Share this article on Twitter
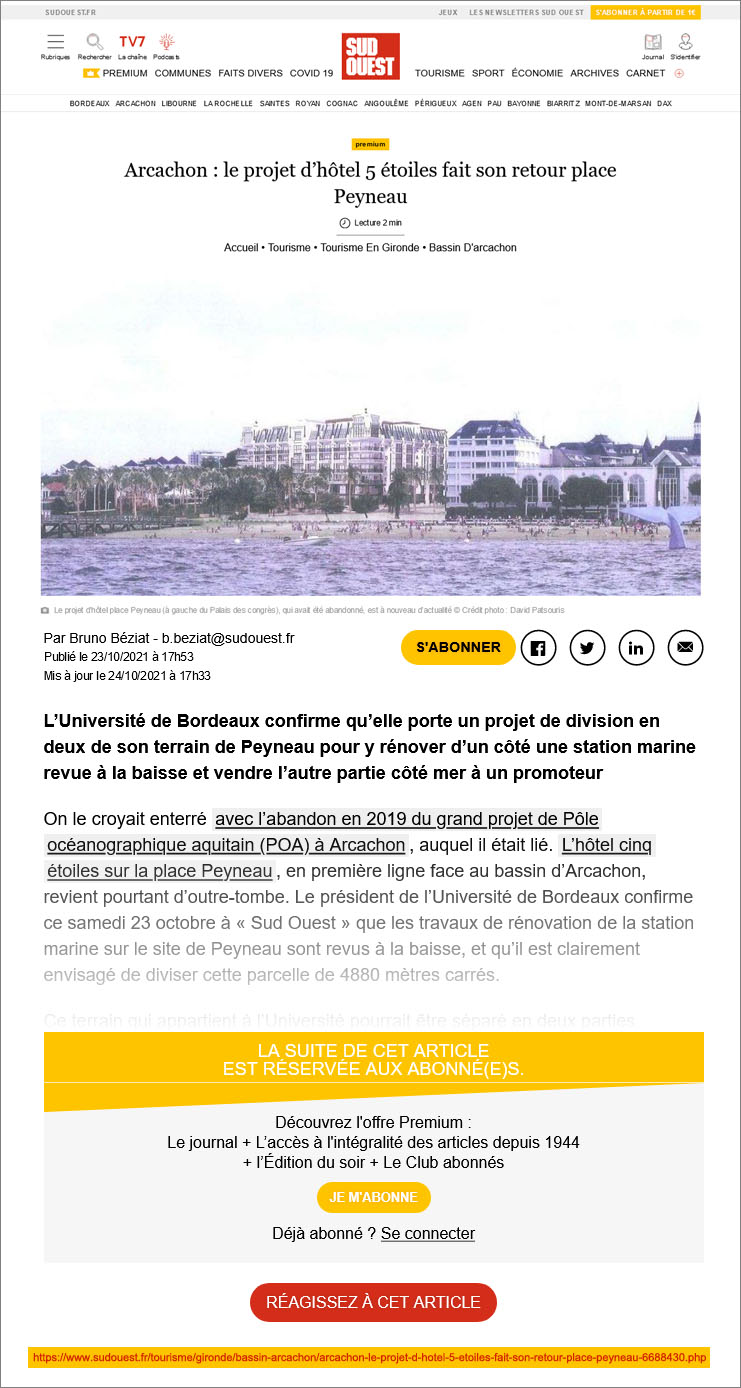This screenshot has height=1388, width=741. point(587,648)
